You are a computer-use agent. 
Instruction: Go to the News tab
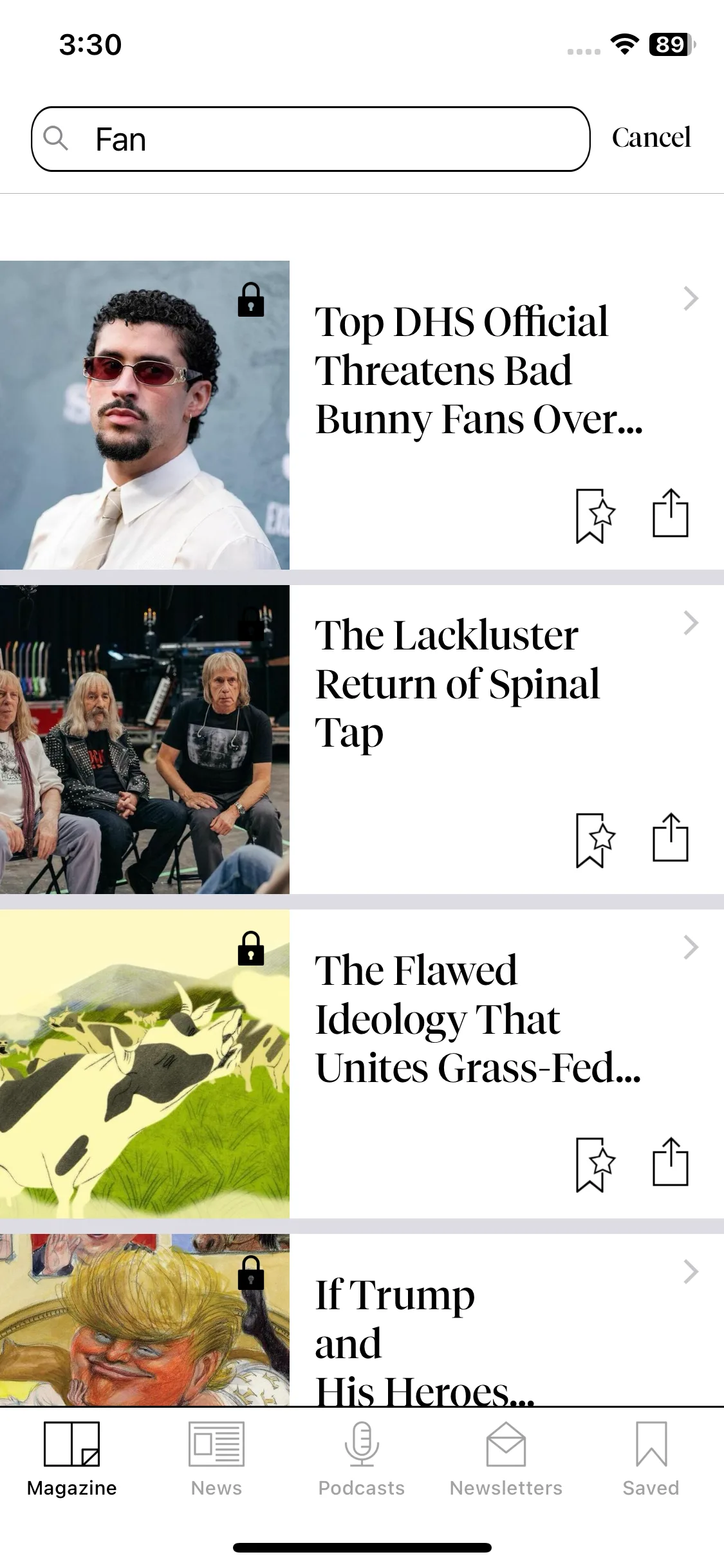(216, 1459)
